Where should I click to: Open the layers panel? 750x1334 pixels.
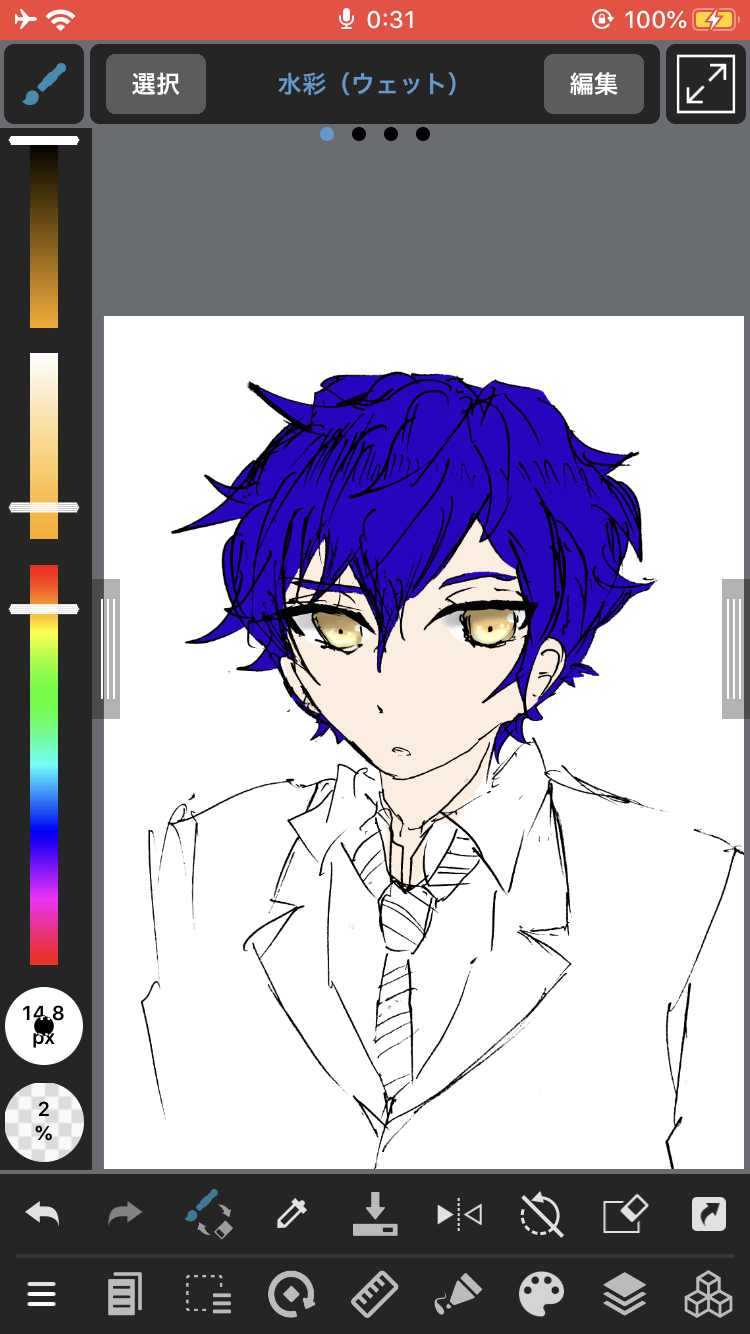625,1295
